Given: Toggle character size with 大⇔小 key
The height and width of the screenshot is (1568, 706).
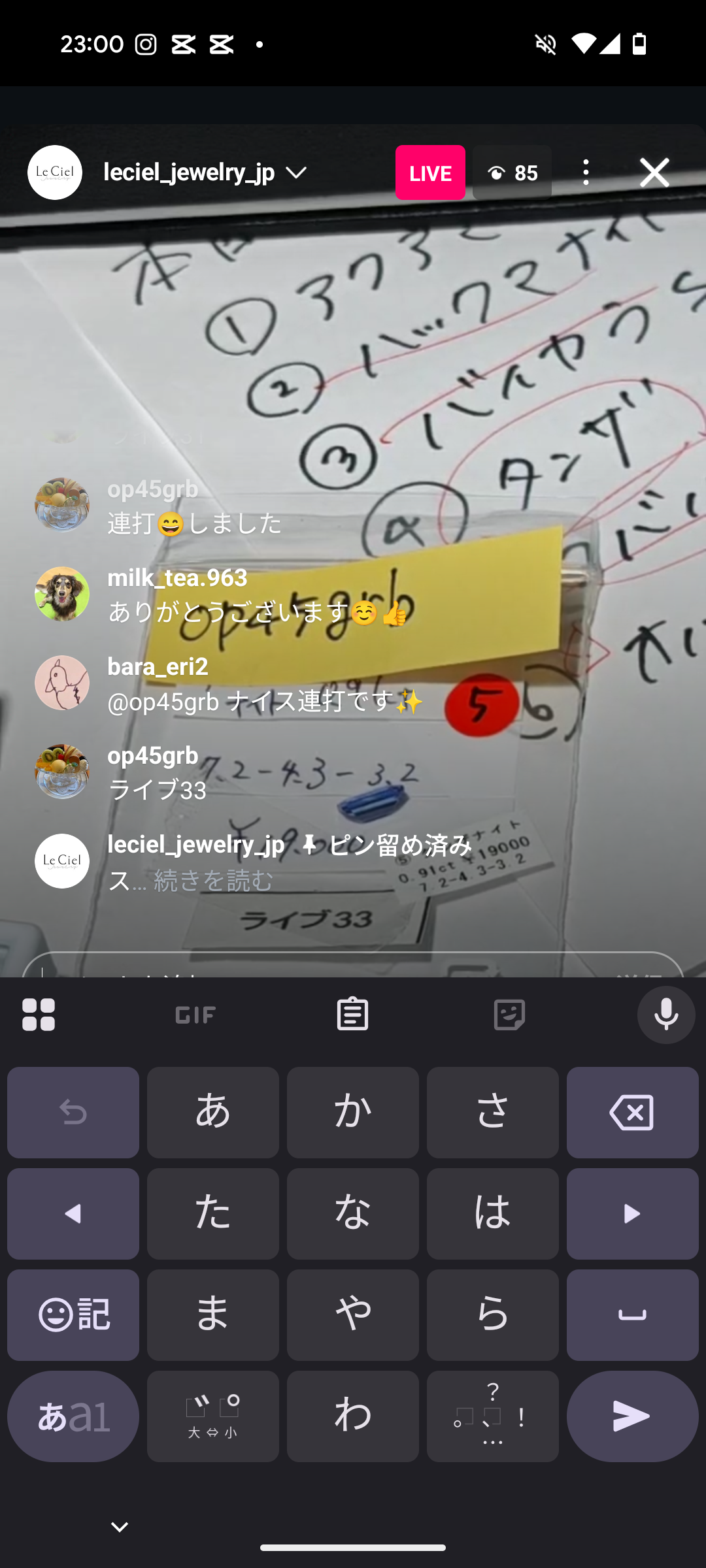Looking at the screenshot, I should pos(213,1416).
